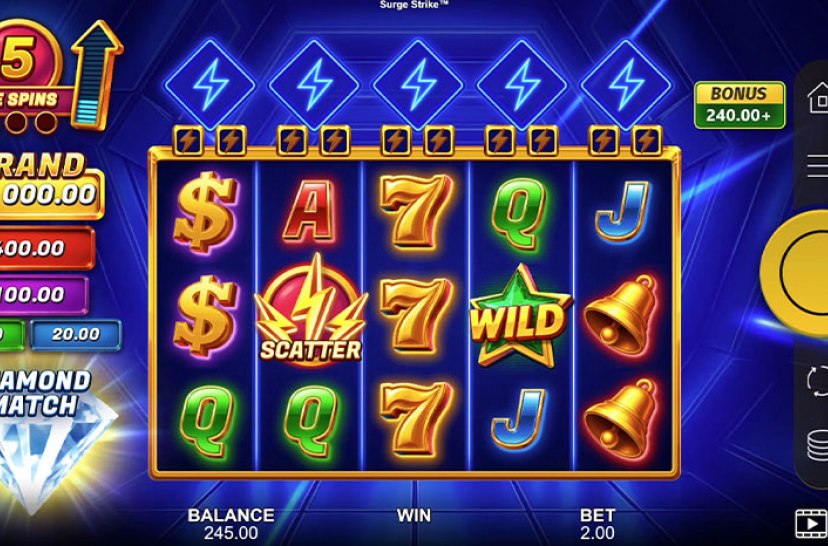Tap the yellow spin button
This screenshot has width=828, height=546.
point(799,267)
